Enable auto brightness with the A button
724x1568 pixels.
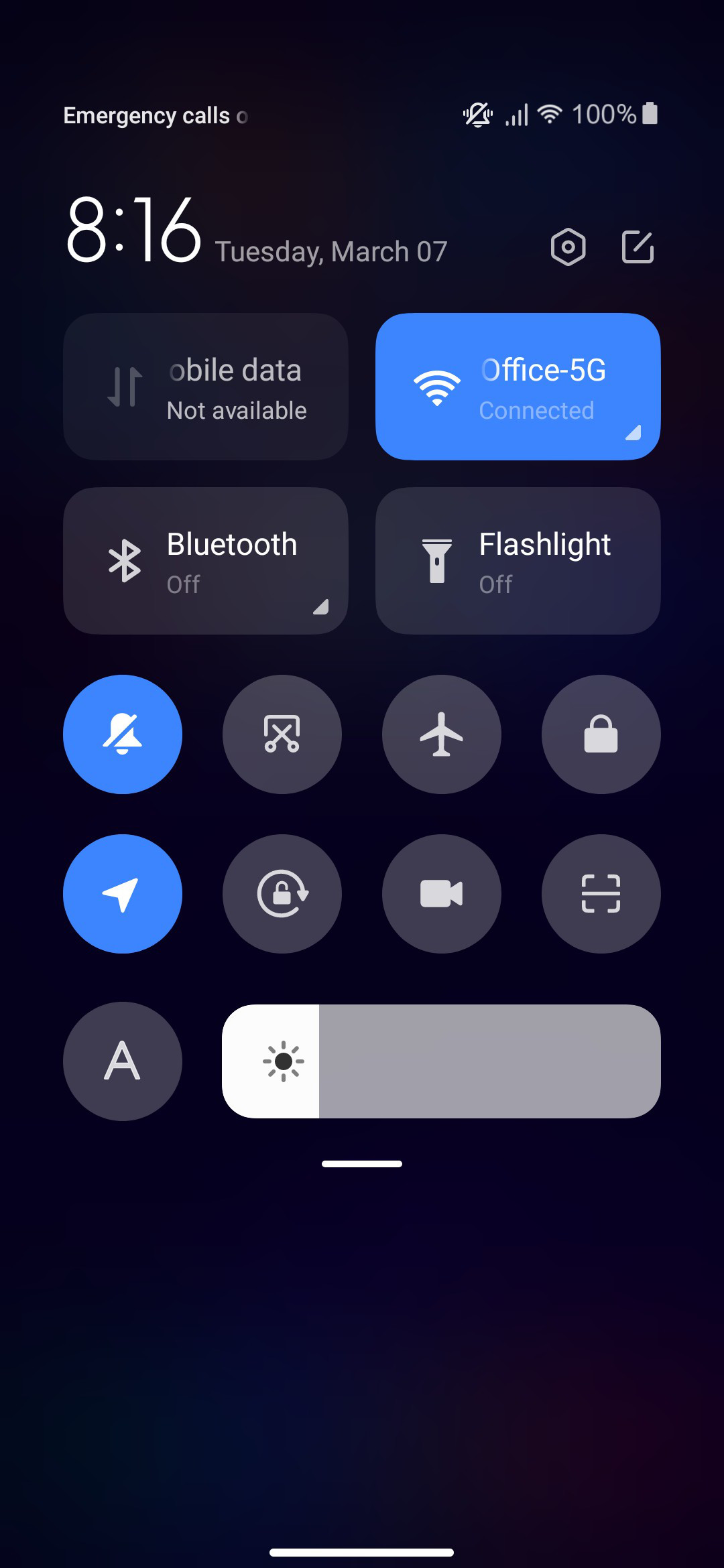click(123, 1061)
